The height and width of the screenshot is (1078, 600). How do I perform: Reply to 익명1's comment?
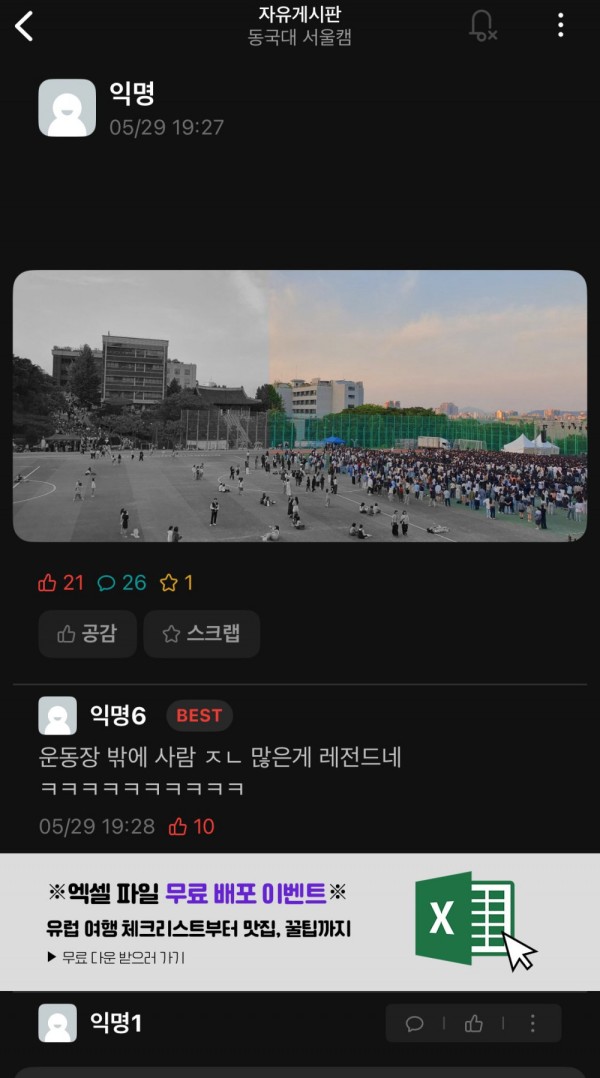pyautogui.click(x=415, y=1023)
